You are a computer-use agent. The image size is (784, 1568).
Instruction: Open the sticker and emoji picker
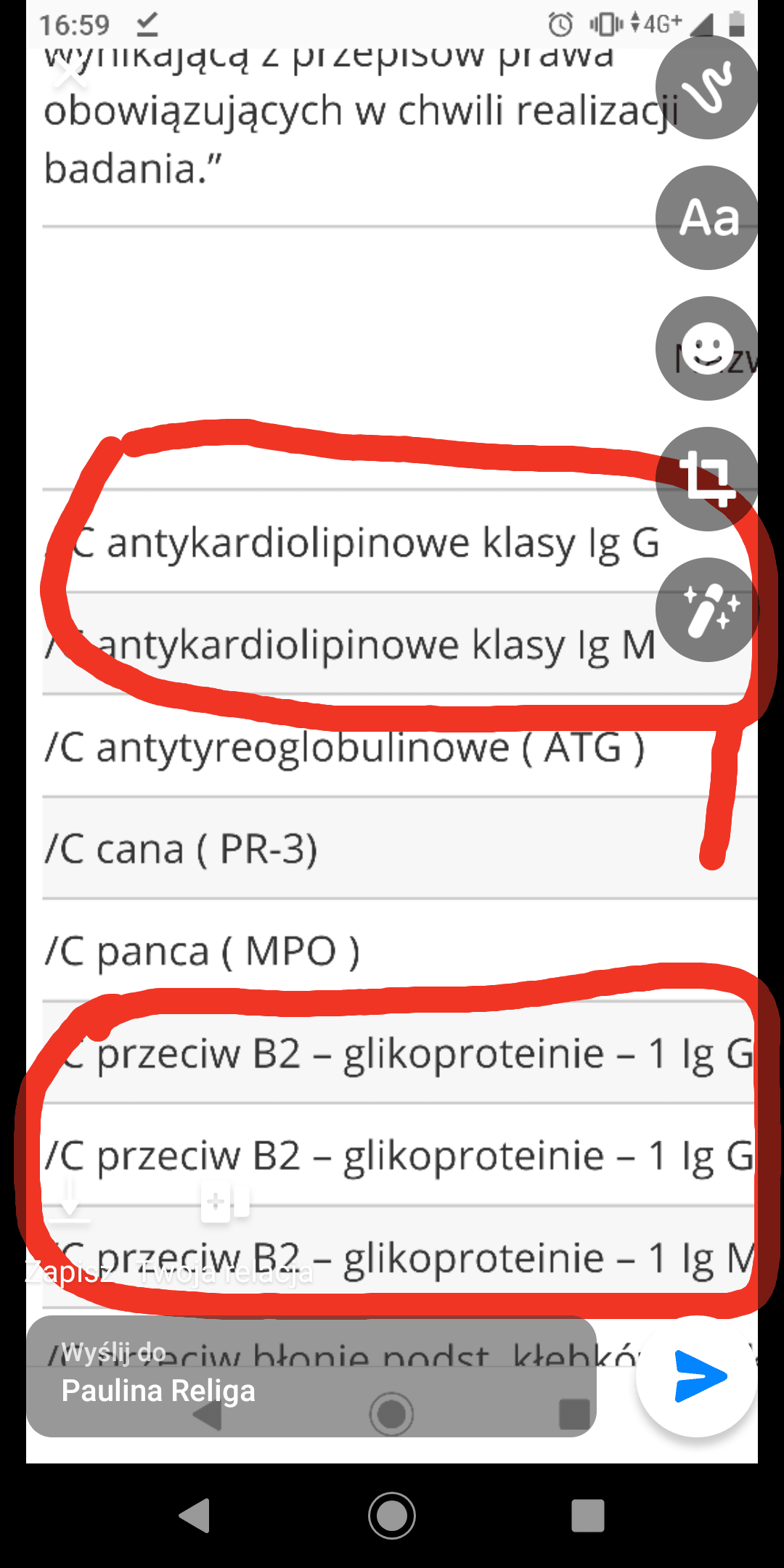tap(706, 348)
